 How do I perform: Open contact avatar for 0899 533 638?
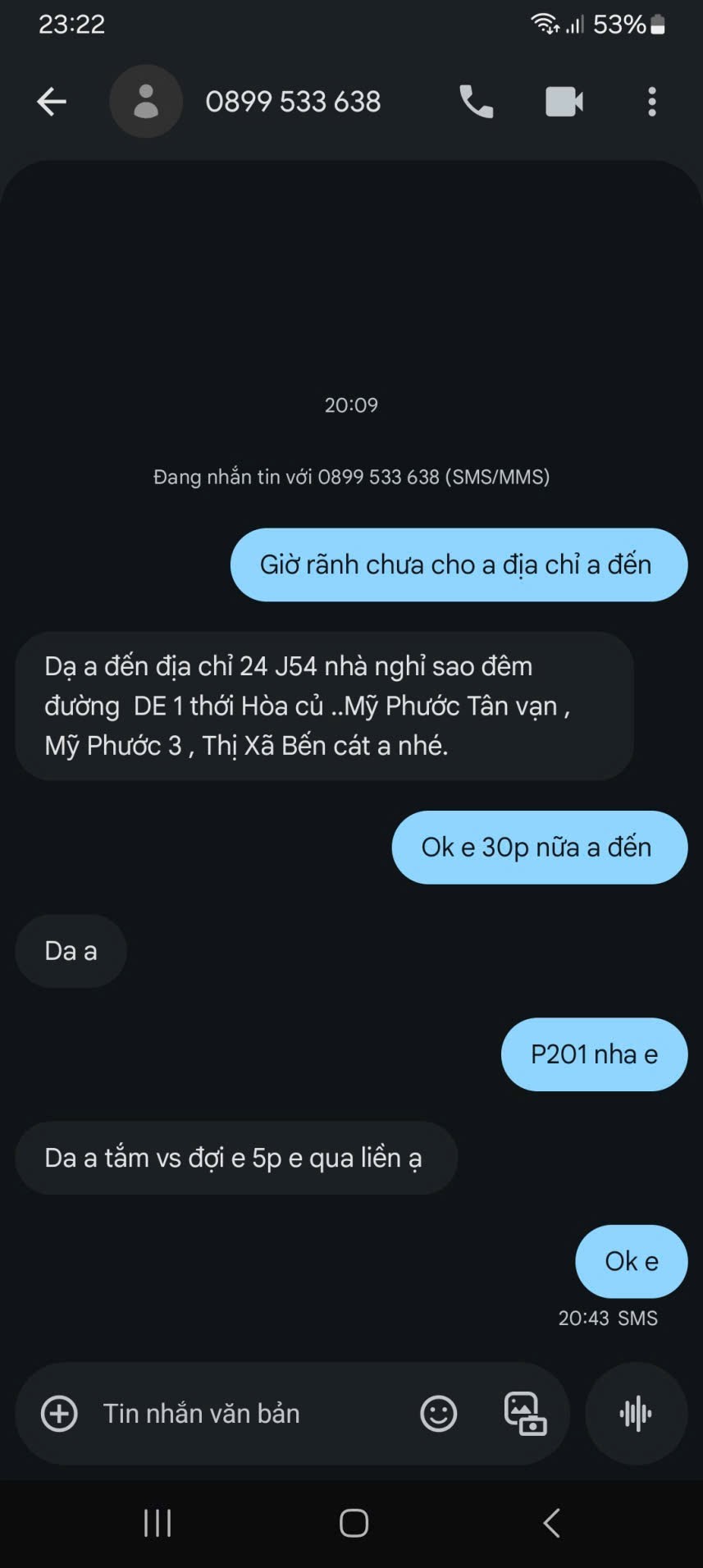coord(146,102)
